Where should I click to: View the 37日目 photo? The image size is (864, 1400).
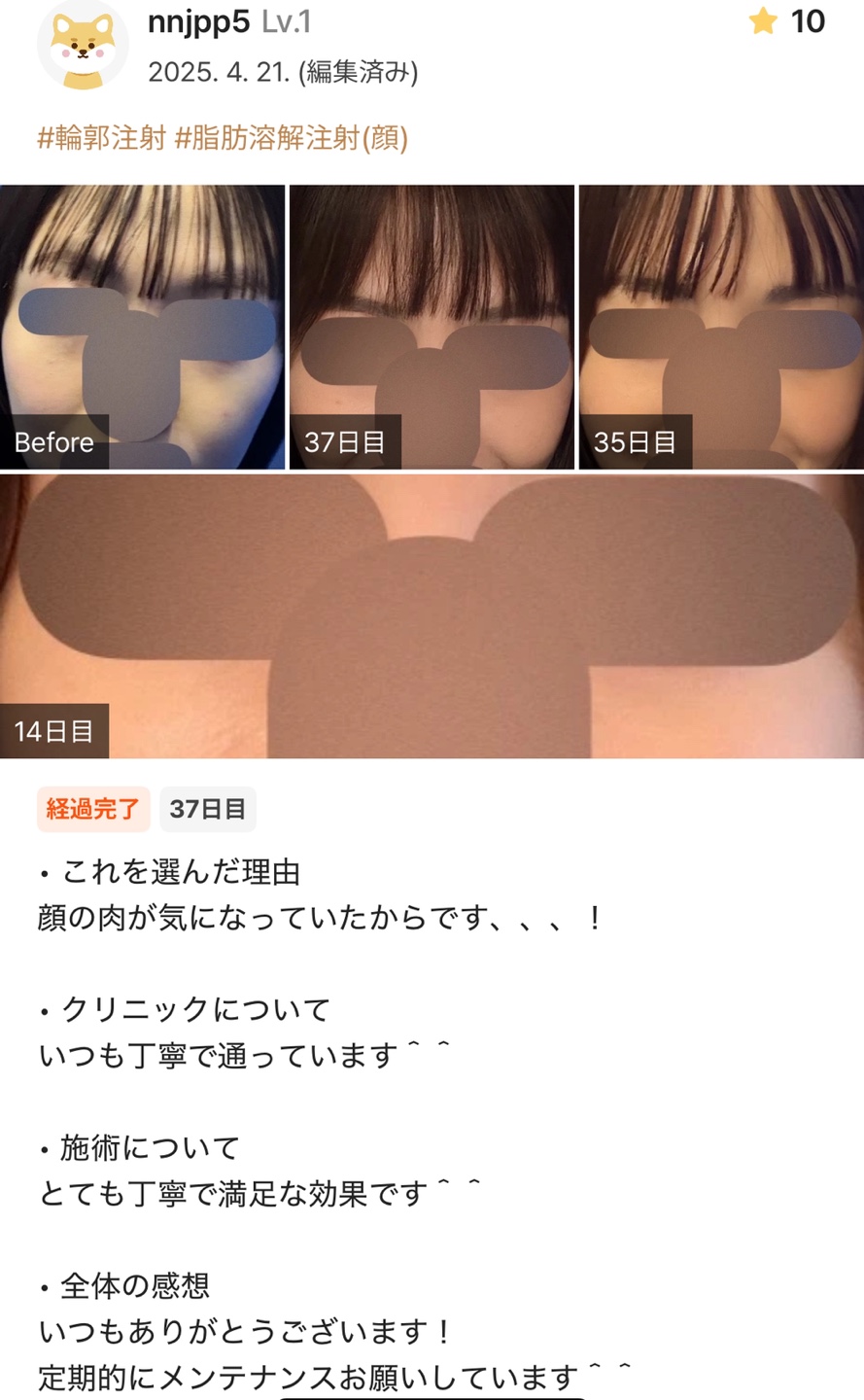click(432, 327)
